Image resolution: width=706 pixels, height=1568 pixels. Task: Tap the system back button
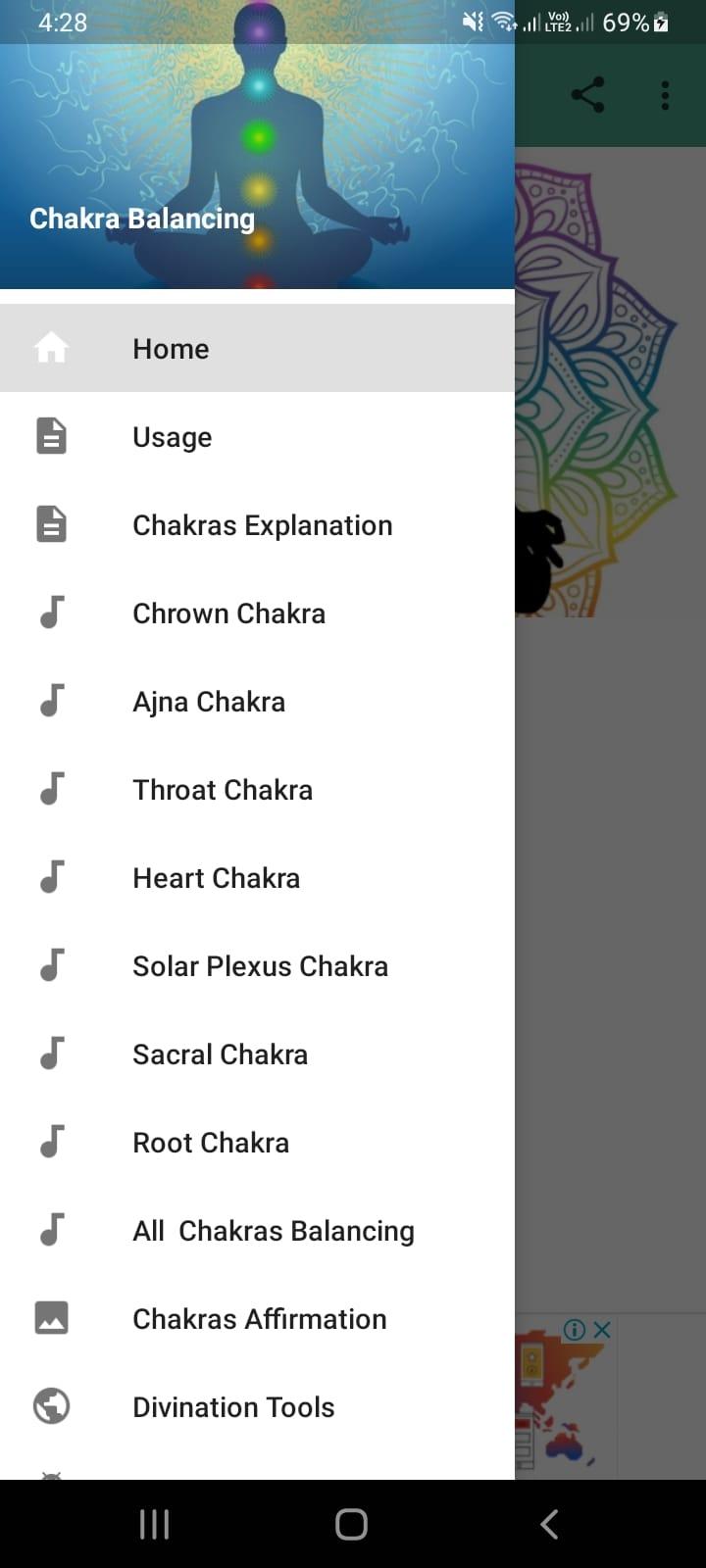[x=549, y=1524]
